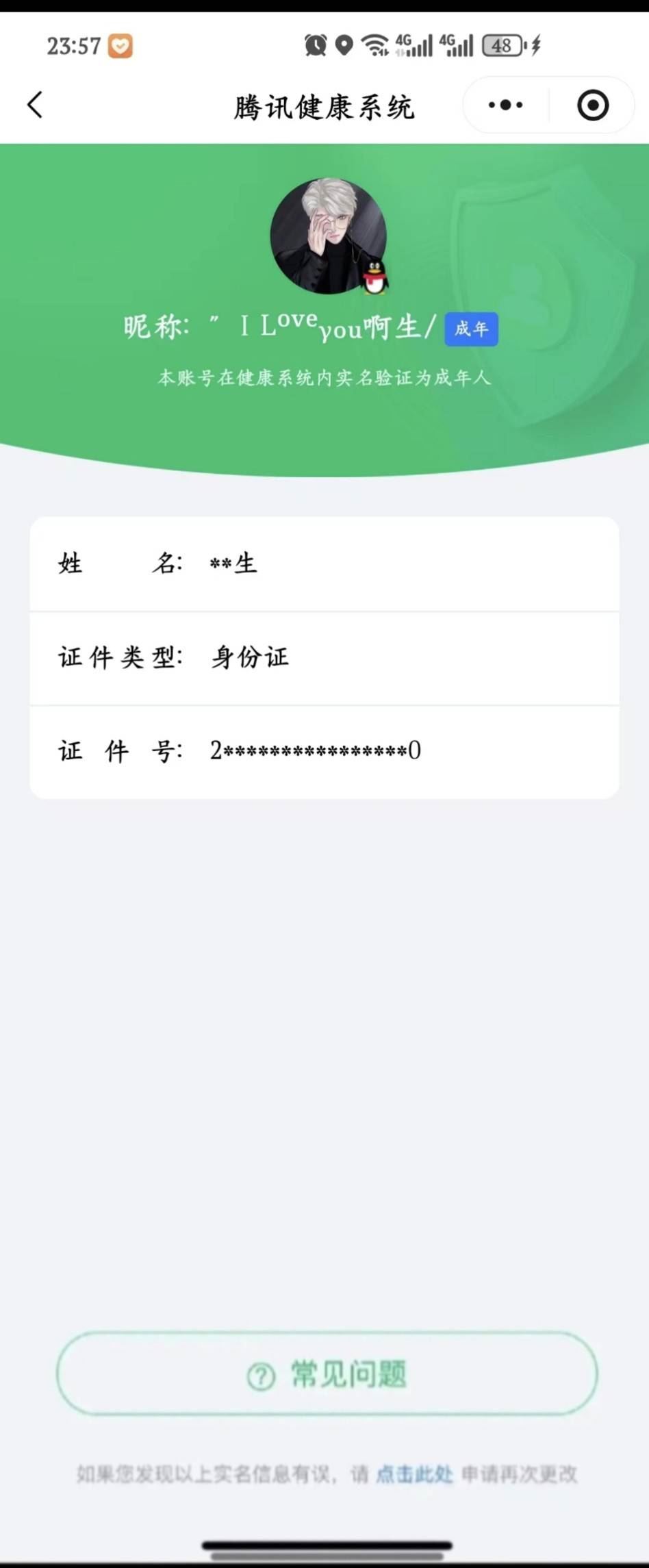Tap the question mark icon beside 常见问题

tap(261, 1375)
